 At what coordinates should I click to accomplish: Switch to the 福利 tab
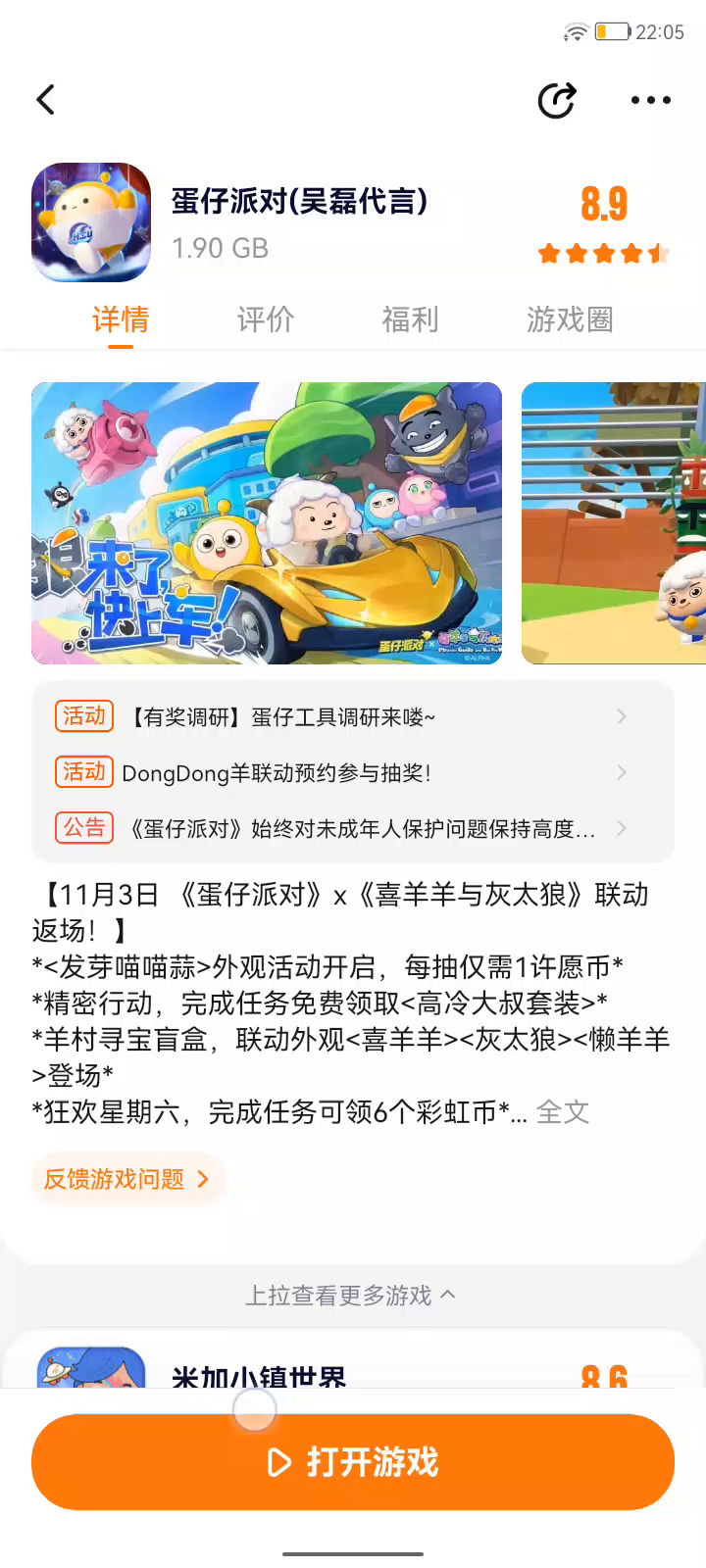(410, 319)
